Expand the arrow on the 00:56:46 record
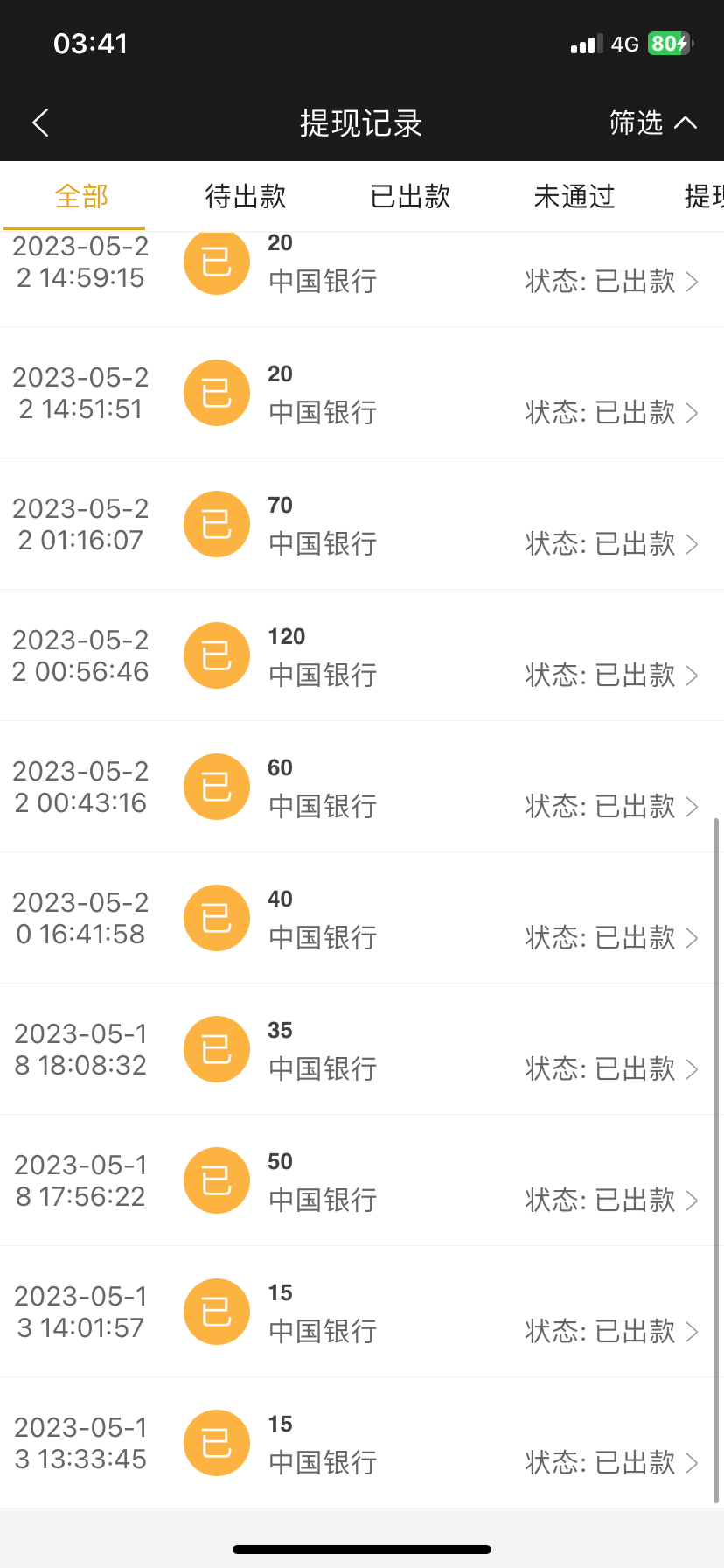The width and height of the screenshot is (724, 1568). tap(692, 675)
